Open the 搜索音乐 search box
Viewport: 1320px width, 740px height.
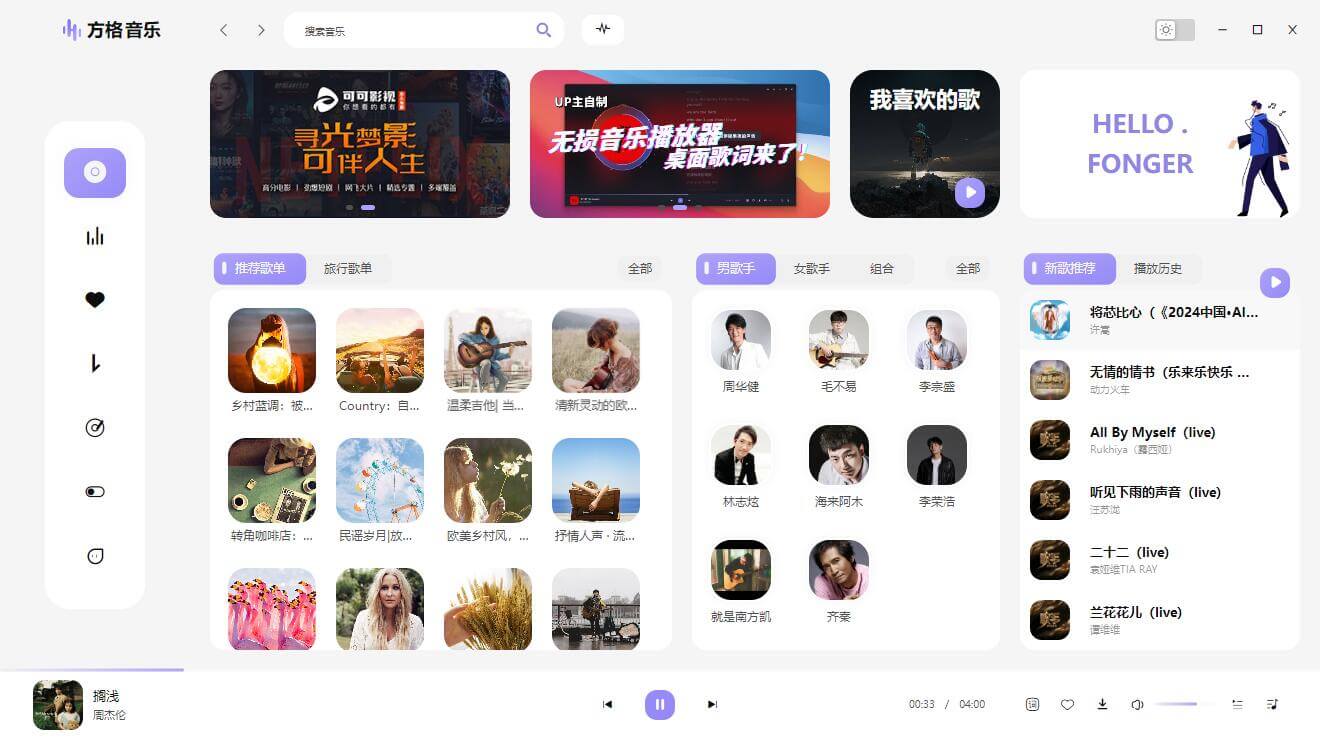(x=415, y=31)
